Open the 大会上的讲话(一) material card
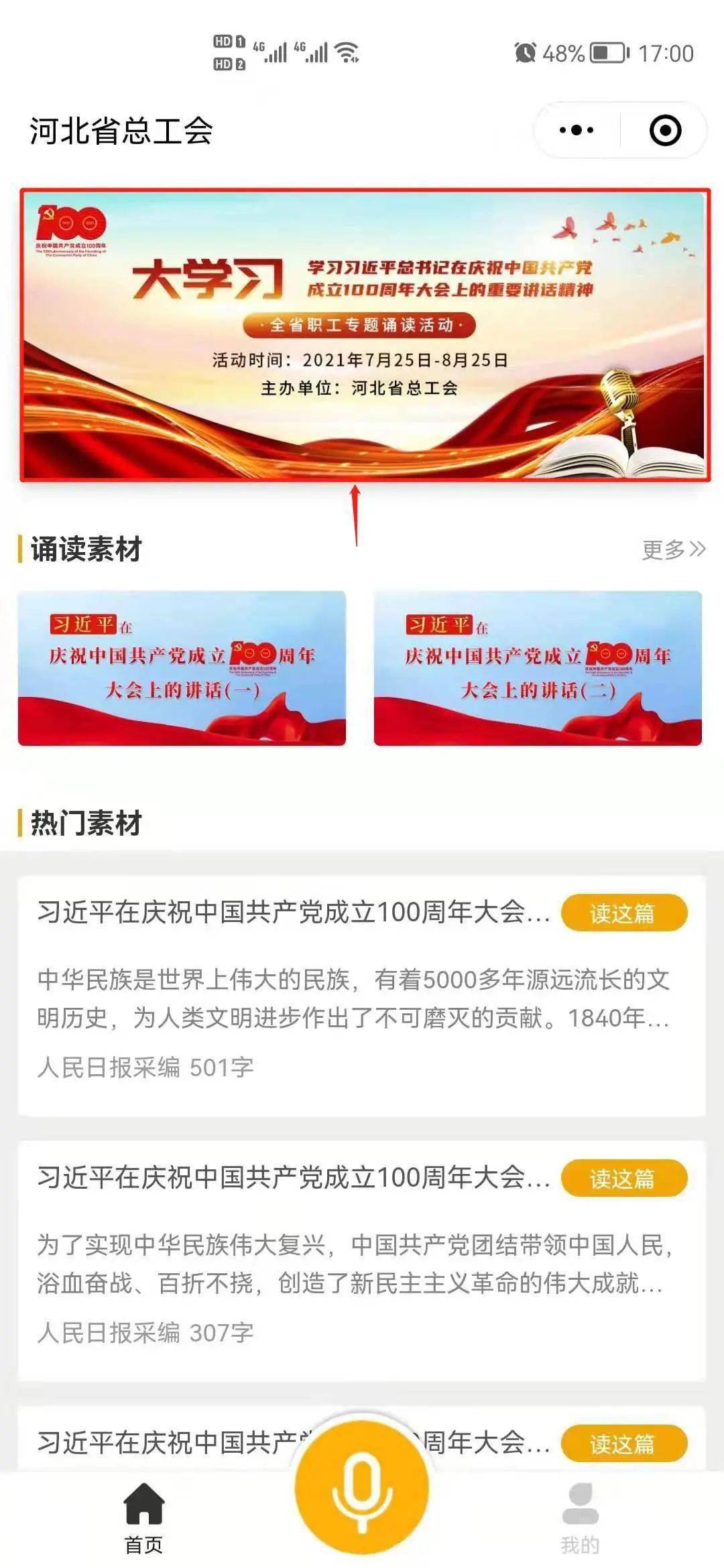The width and height of the screenshot is (724, 1568). click(182, 668)
